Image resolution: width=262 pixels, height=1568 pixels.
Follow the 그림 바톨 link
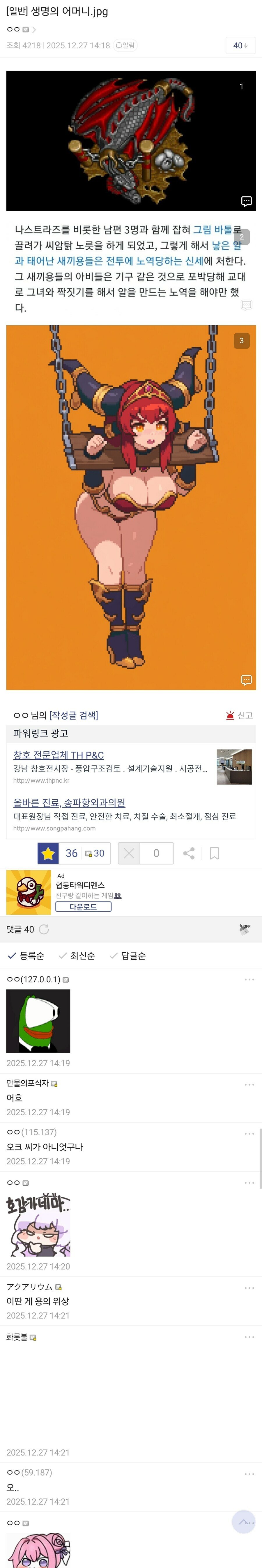(x=213, y=230)
